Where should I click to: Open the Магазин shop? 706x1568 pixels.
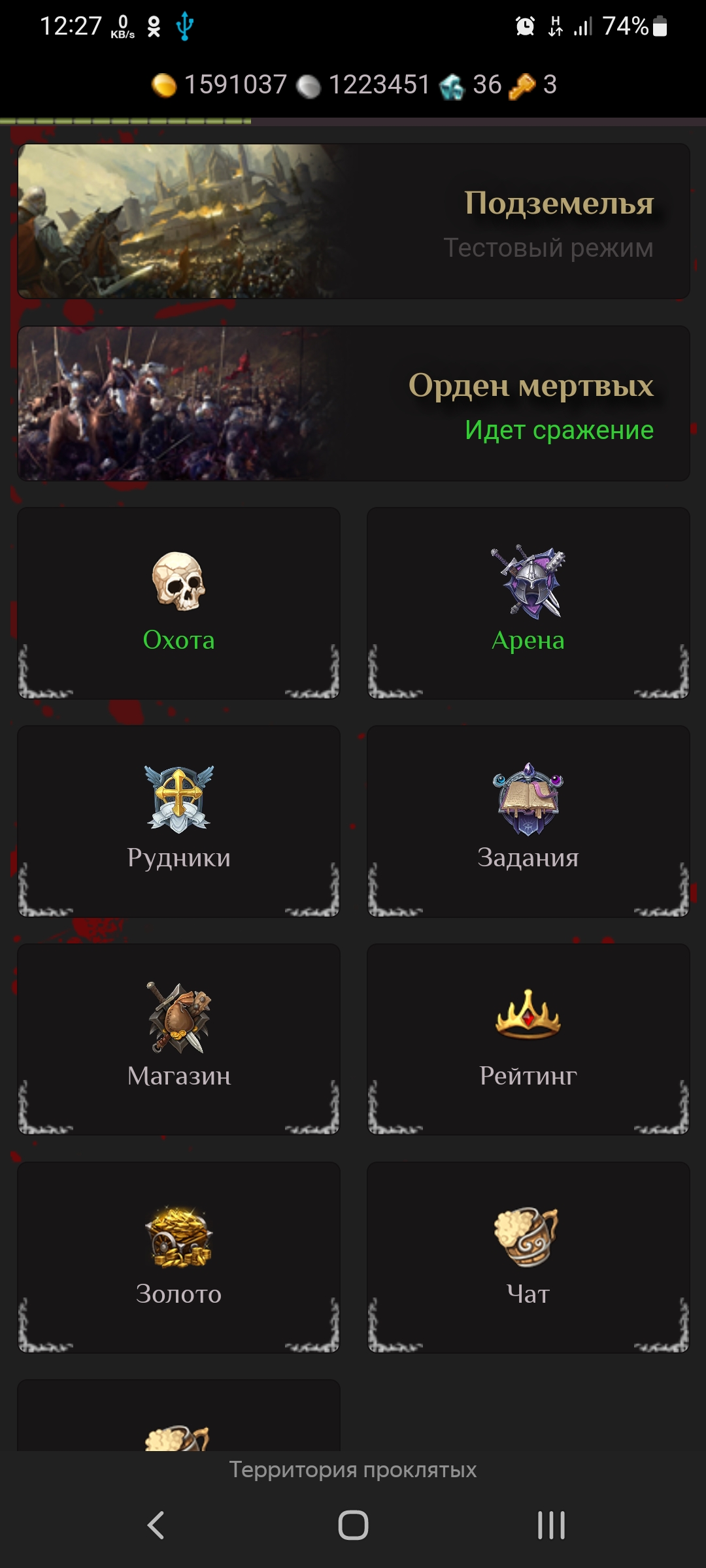(x=178, y=1039)
